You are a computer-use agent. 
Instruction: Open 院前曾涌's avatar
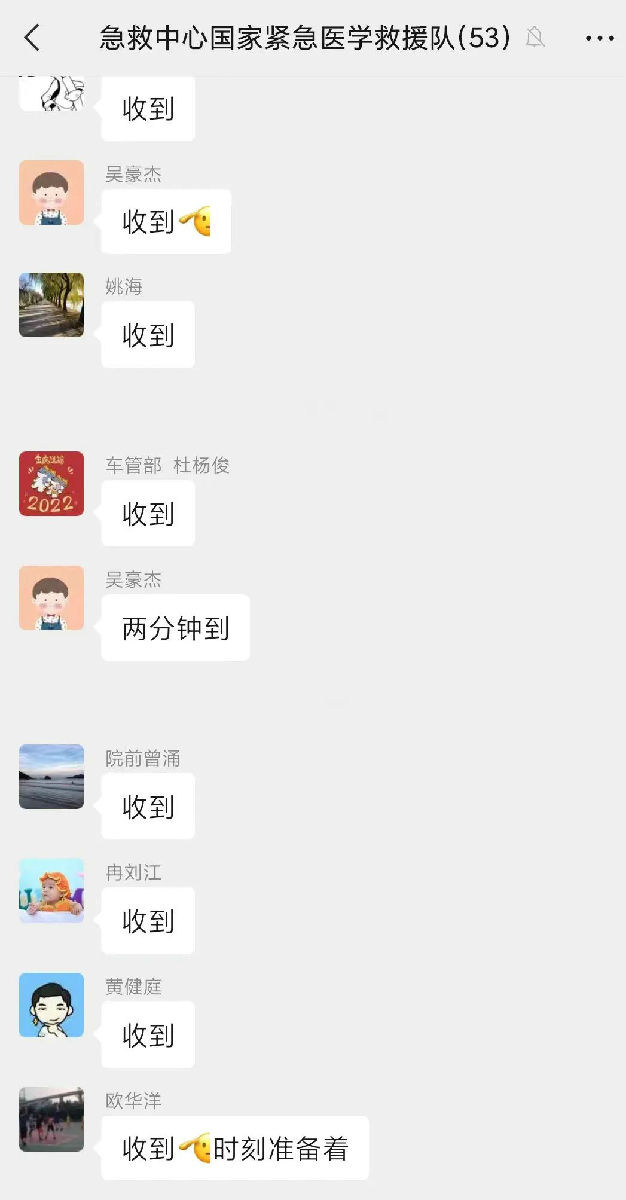[x=51, y=776]
